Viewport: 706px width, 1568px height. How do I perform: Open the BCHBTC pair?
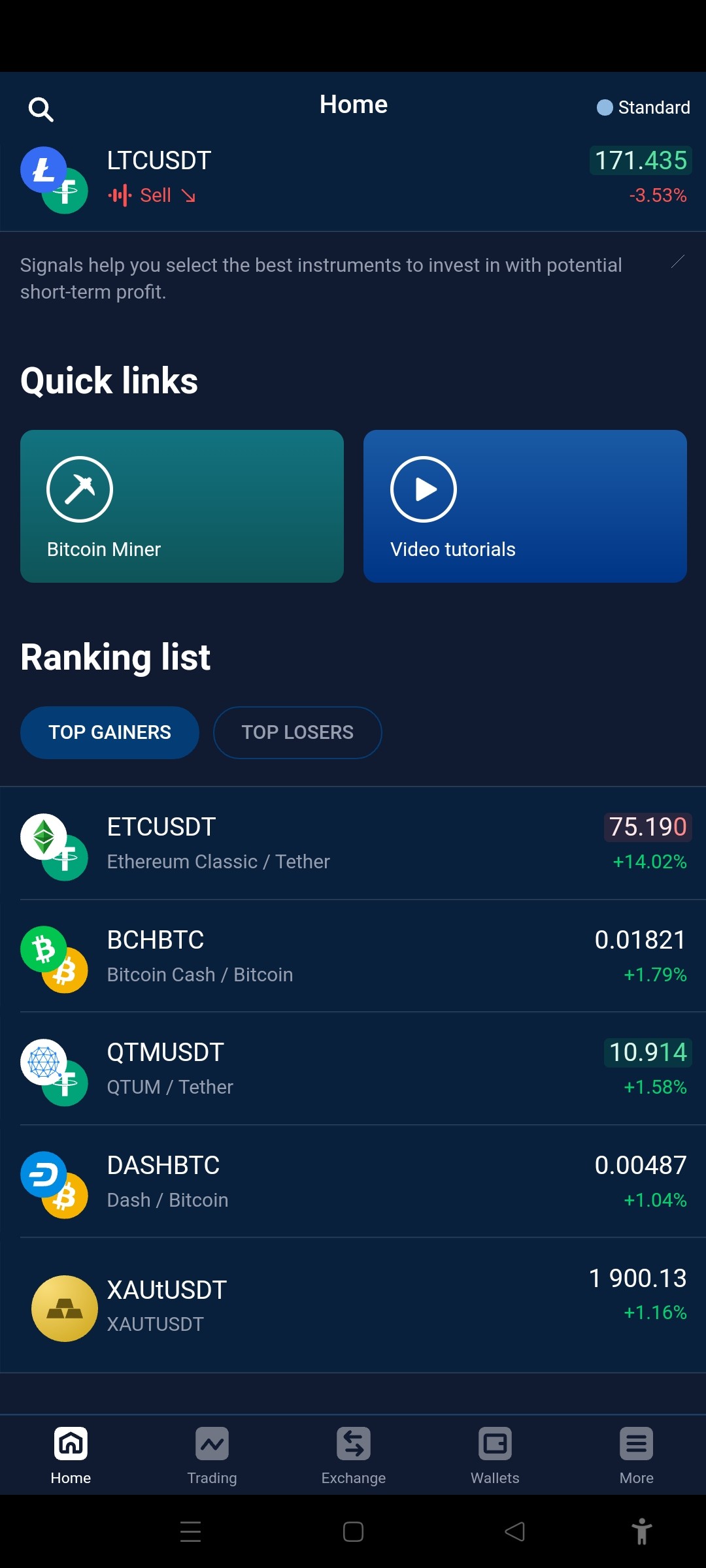pos(353,956)
